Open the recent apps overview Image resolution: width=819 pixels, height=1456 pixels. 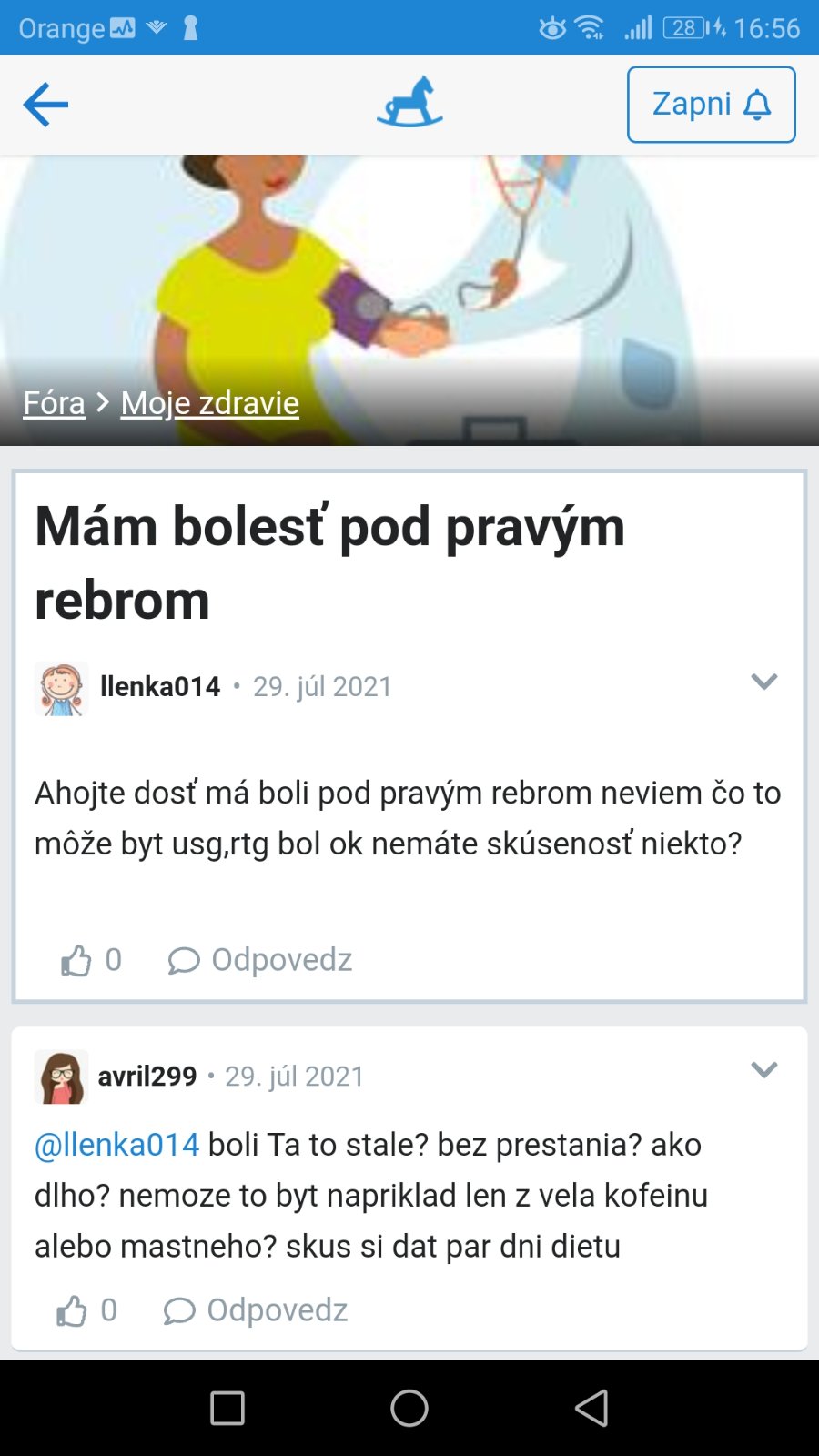click(227, 1408)
